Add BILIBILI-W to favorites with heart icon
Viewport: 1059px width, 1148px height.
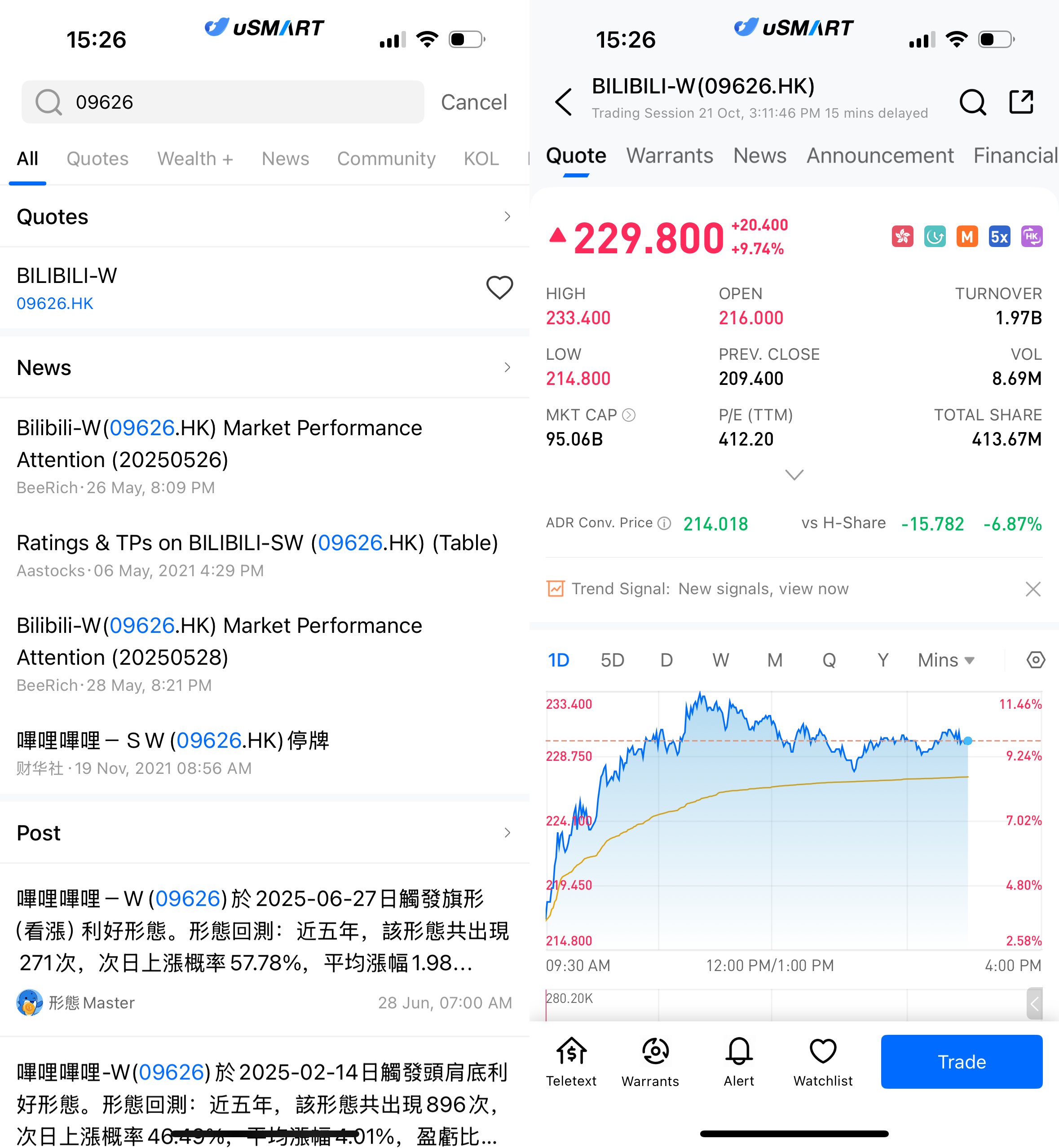click(x=499, y=288)
